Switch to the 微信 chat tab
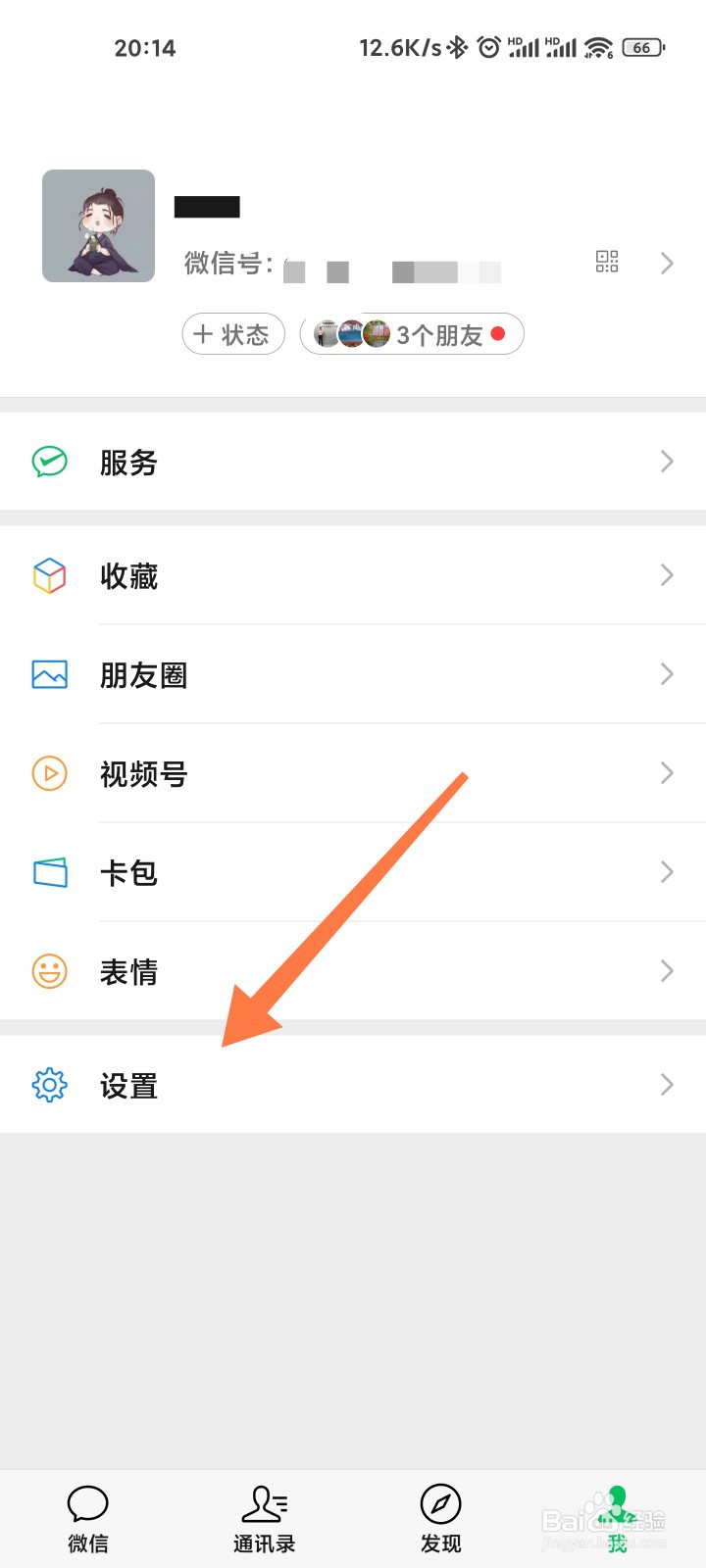This screenshot has width=706, height=1568. [87, 1514]
